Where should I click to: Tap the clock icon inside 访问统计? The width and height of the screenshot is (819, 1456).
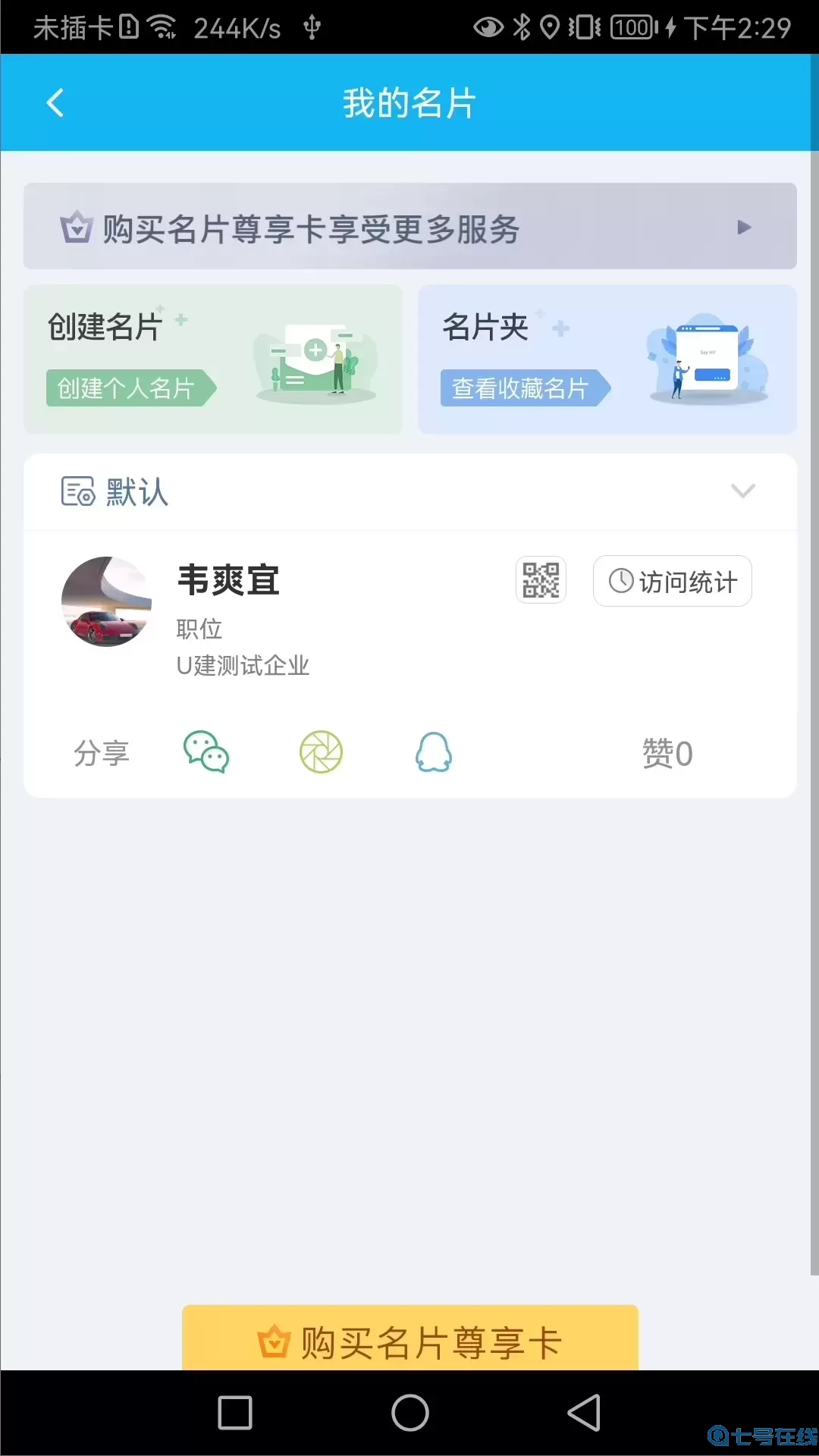click(622, 581)
